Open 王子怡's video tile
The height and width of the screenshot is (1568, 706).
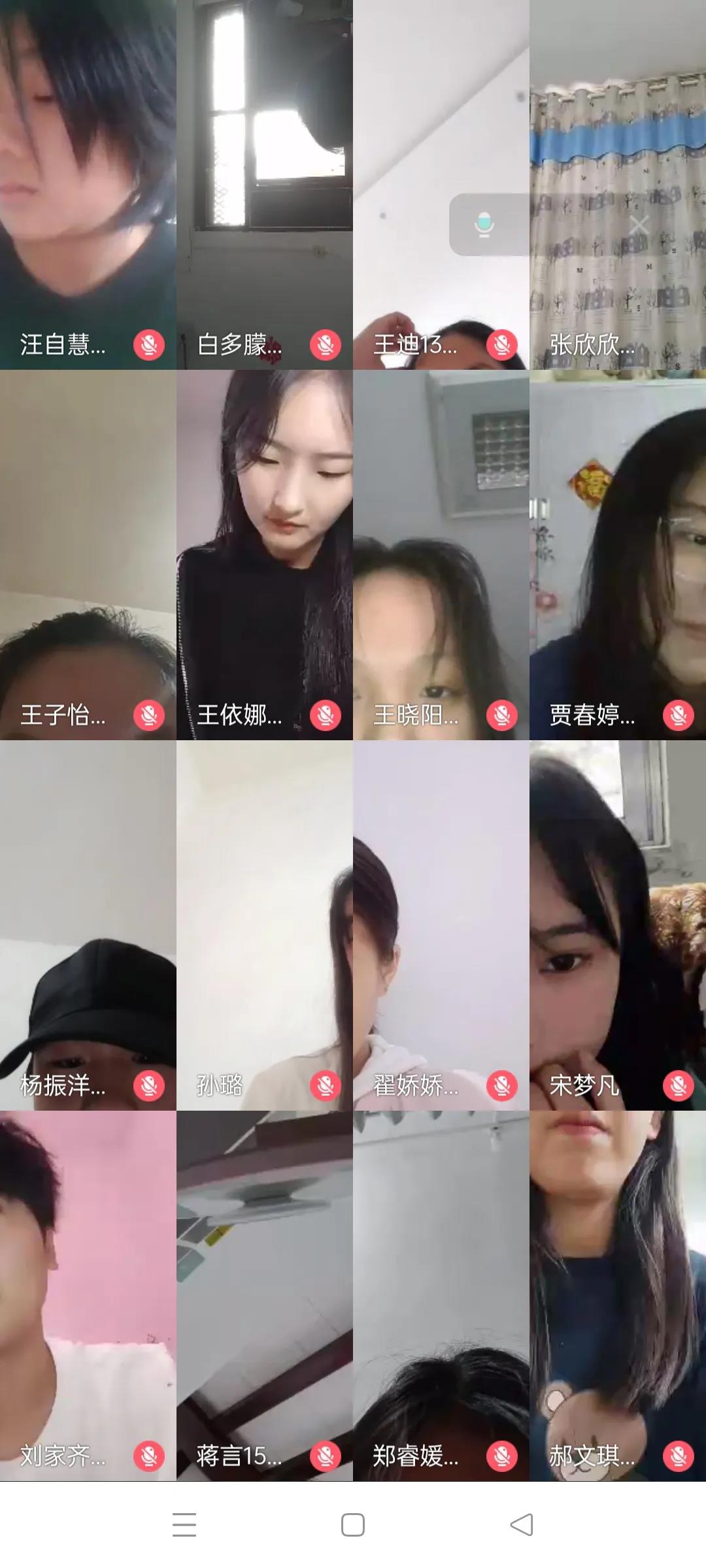click(x=88, y=555)
